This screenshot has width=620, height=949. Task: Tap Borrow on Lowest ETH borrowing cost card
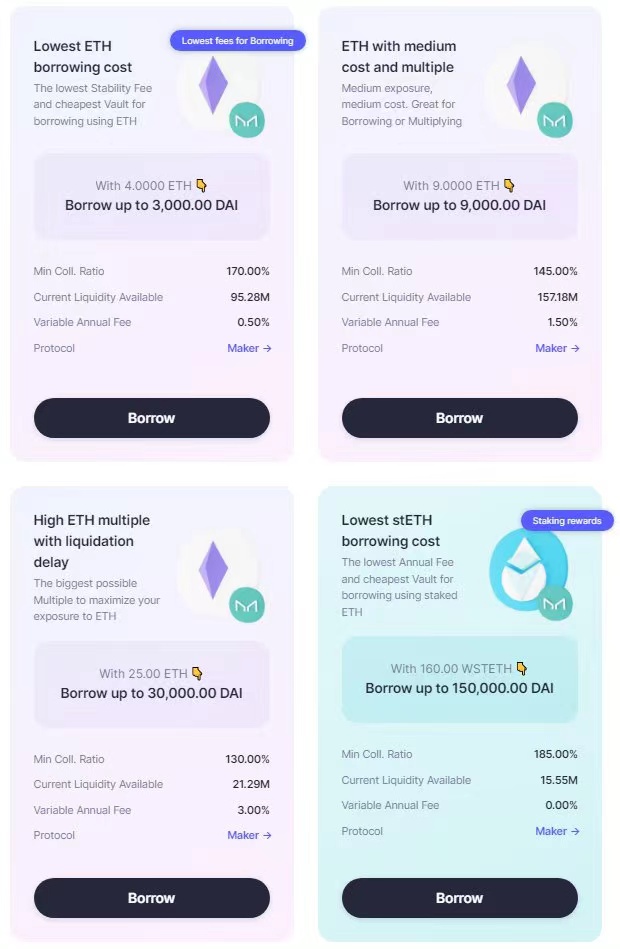click(151, 418)
